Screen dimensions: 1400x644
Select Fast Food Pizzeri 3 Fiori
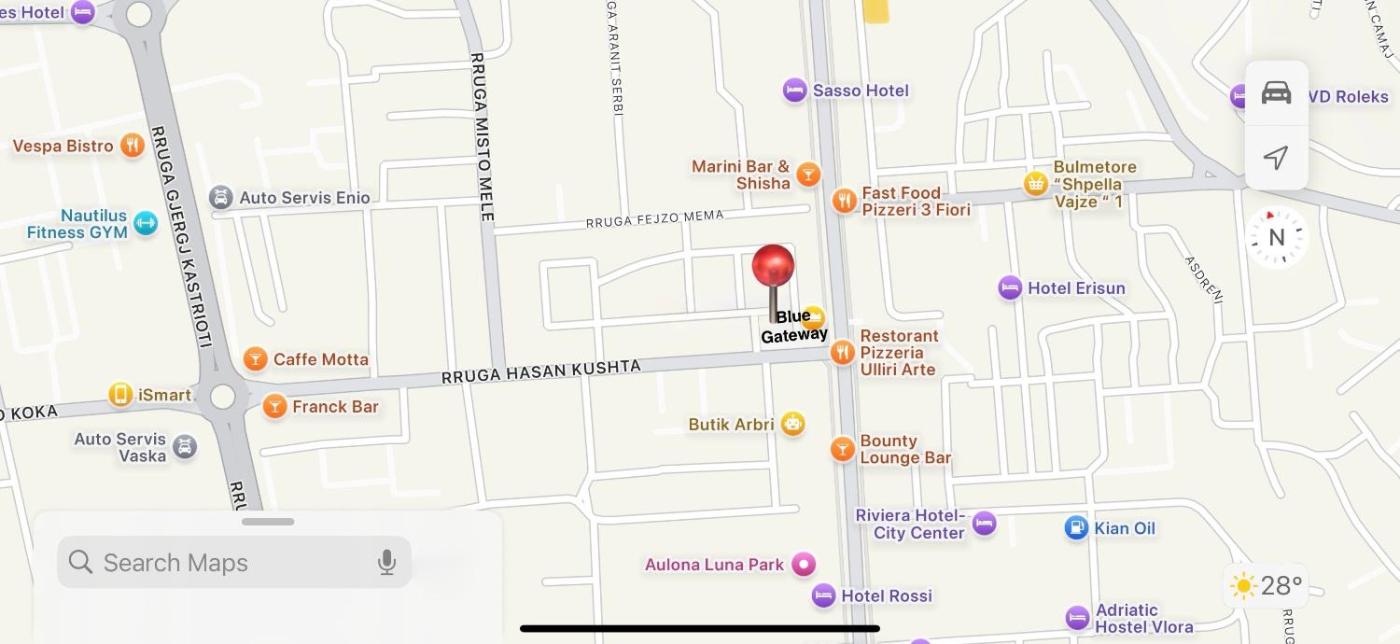[x=845, y=201]
